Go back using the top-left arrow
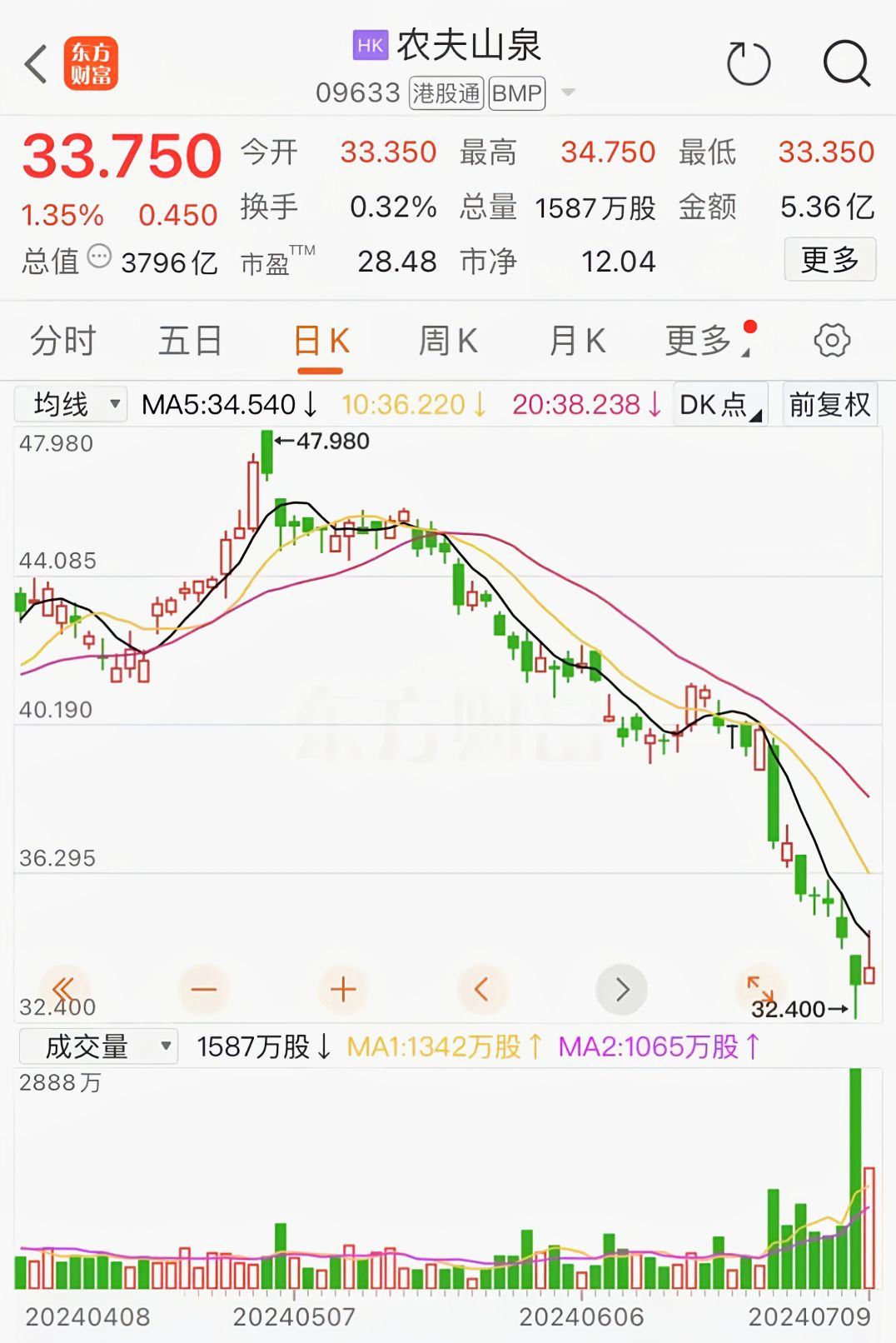Viewport: 896px width, 1343px height. 36,63
